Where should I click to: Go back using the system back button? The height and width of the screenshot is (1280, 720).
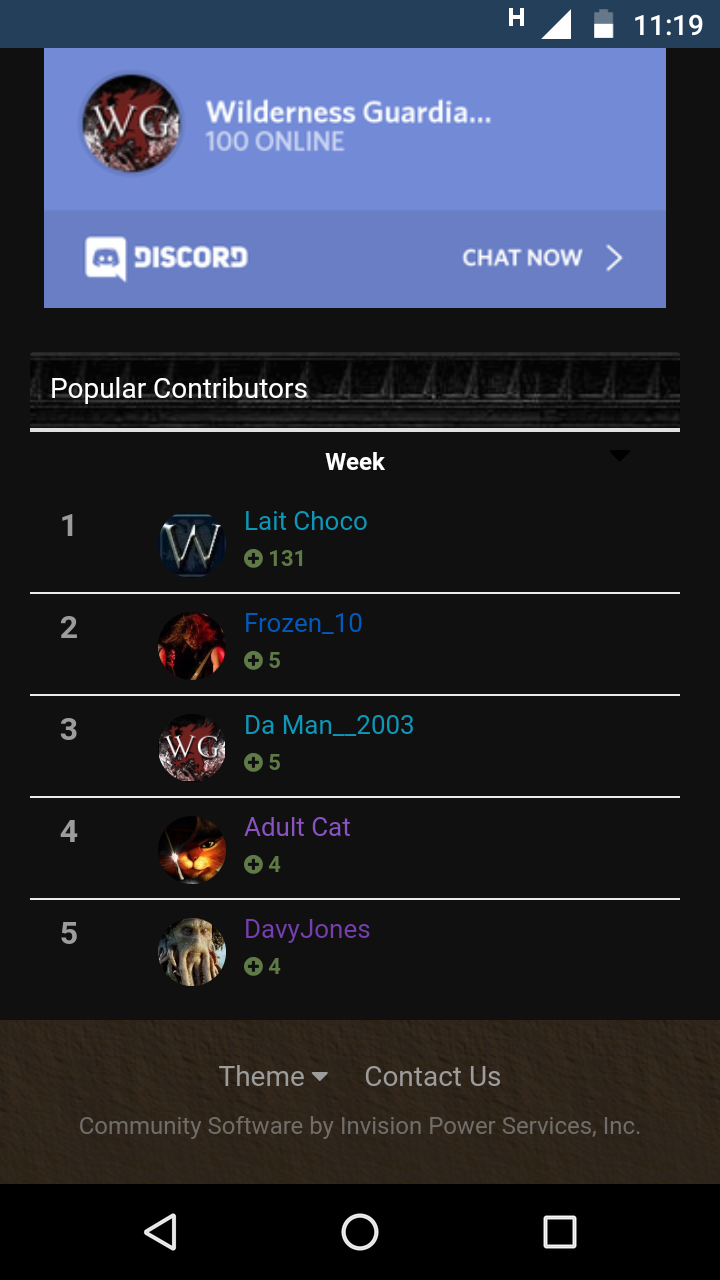pos(160,1232)
